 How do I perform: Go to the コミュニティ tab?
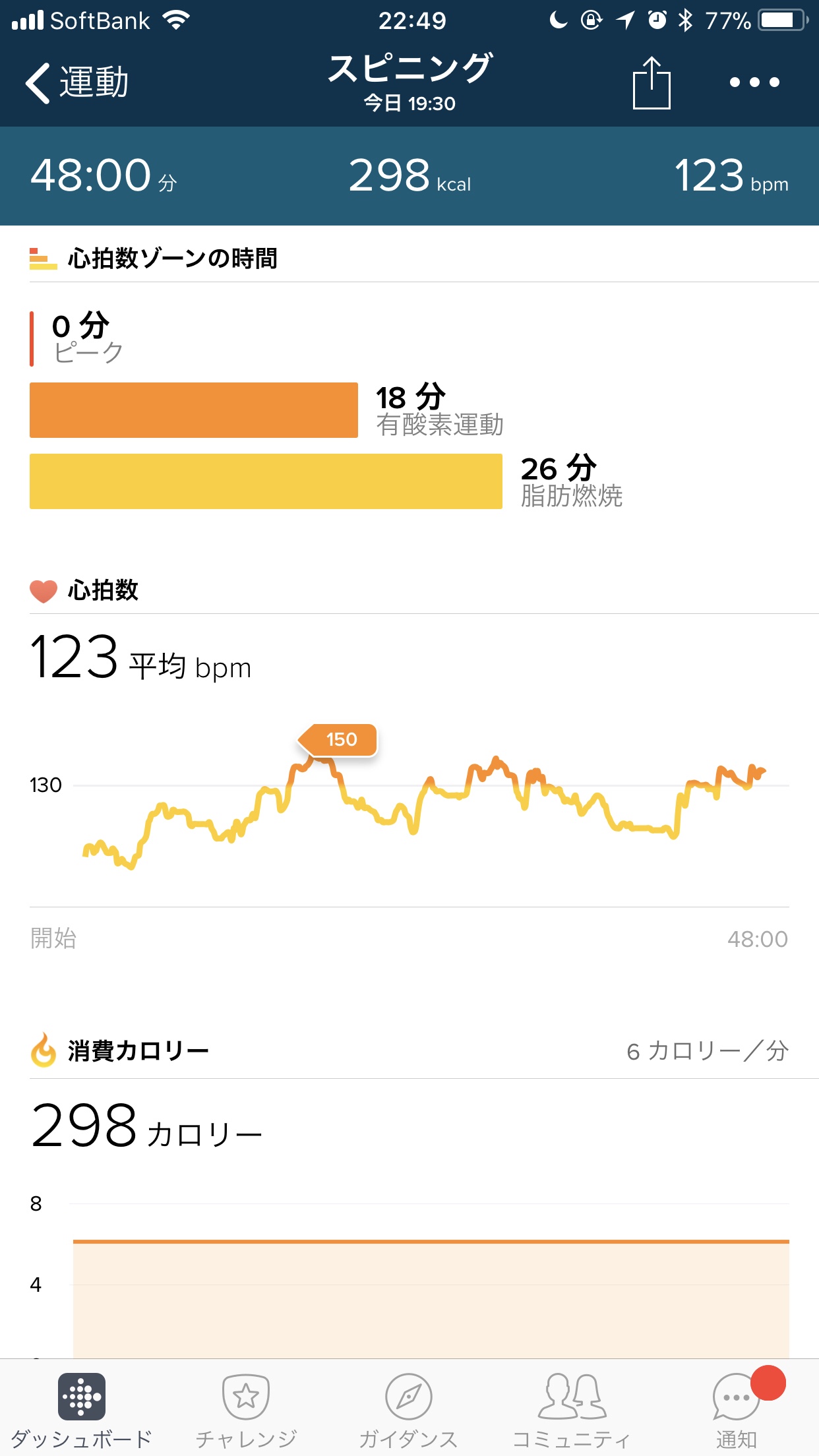(x=572, y=1409)
